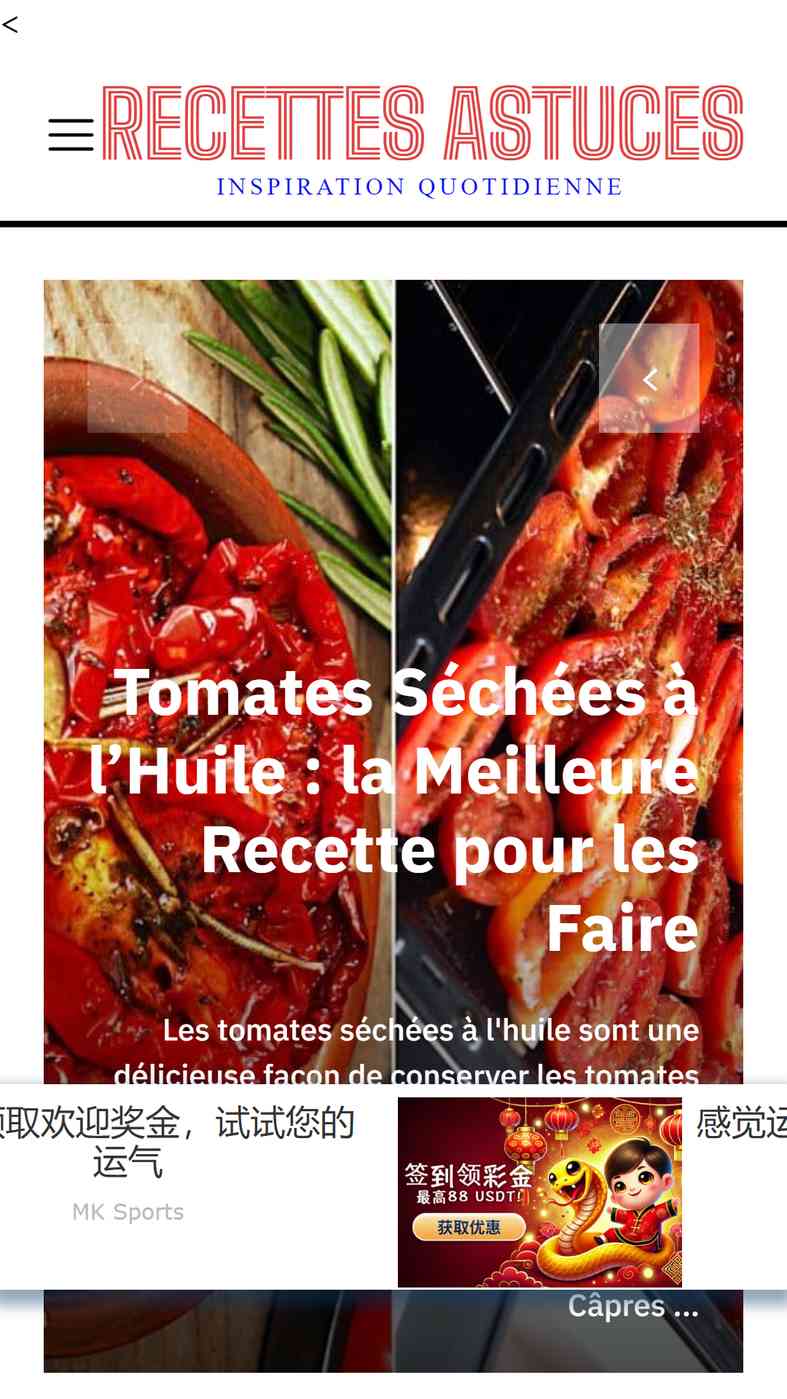Go back using the top-left arrow
Image resolution: width=787 pixels, height=1399 pixels.
coord(10,25)
